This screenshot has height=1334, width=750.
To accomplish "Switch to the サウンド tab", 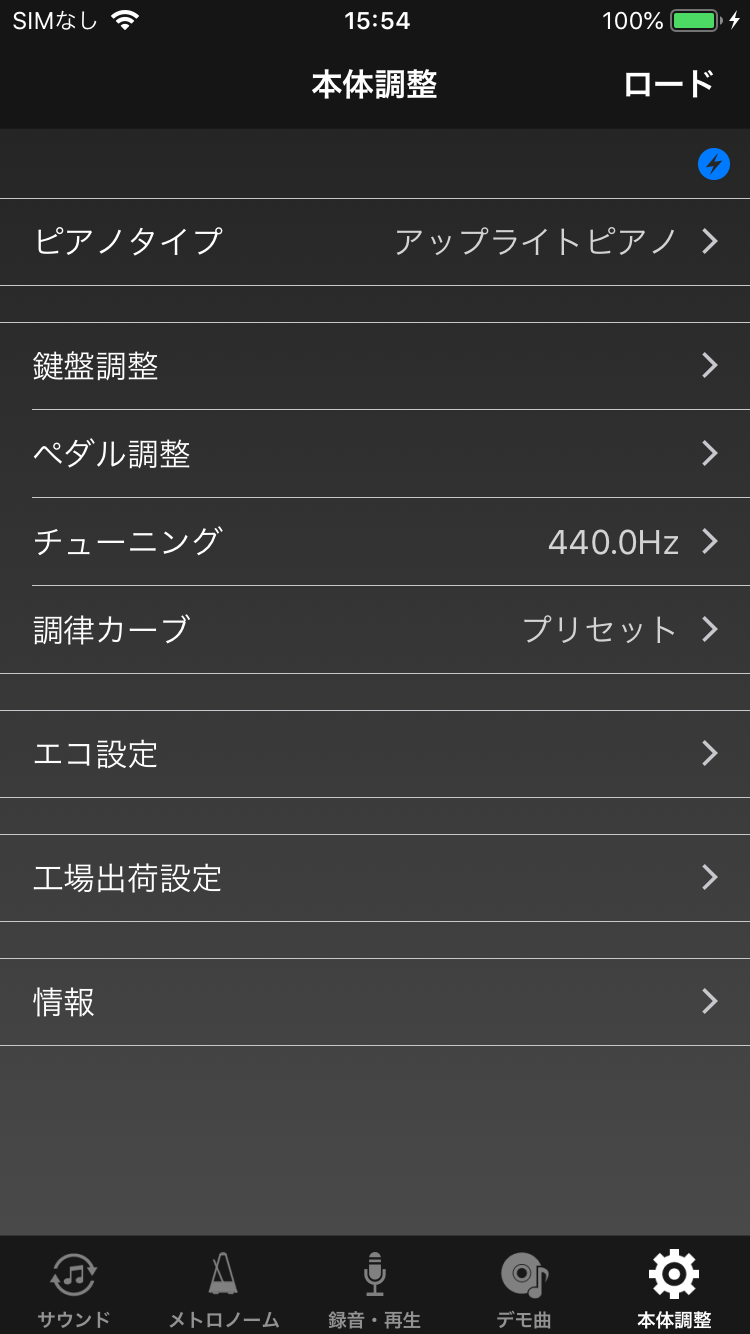I will 74,1288.
